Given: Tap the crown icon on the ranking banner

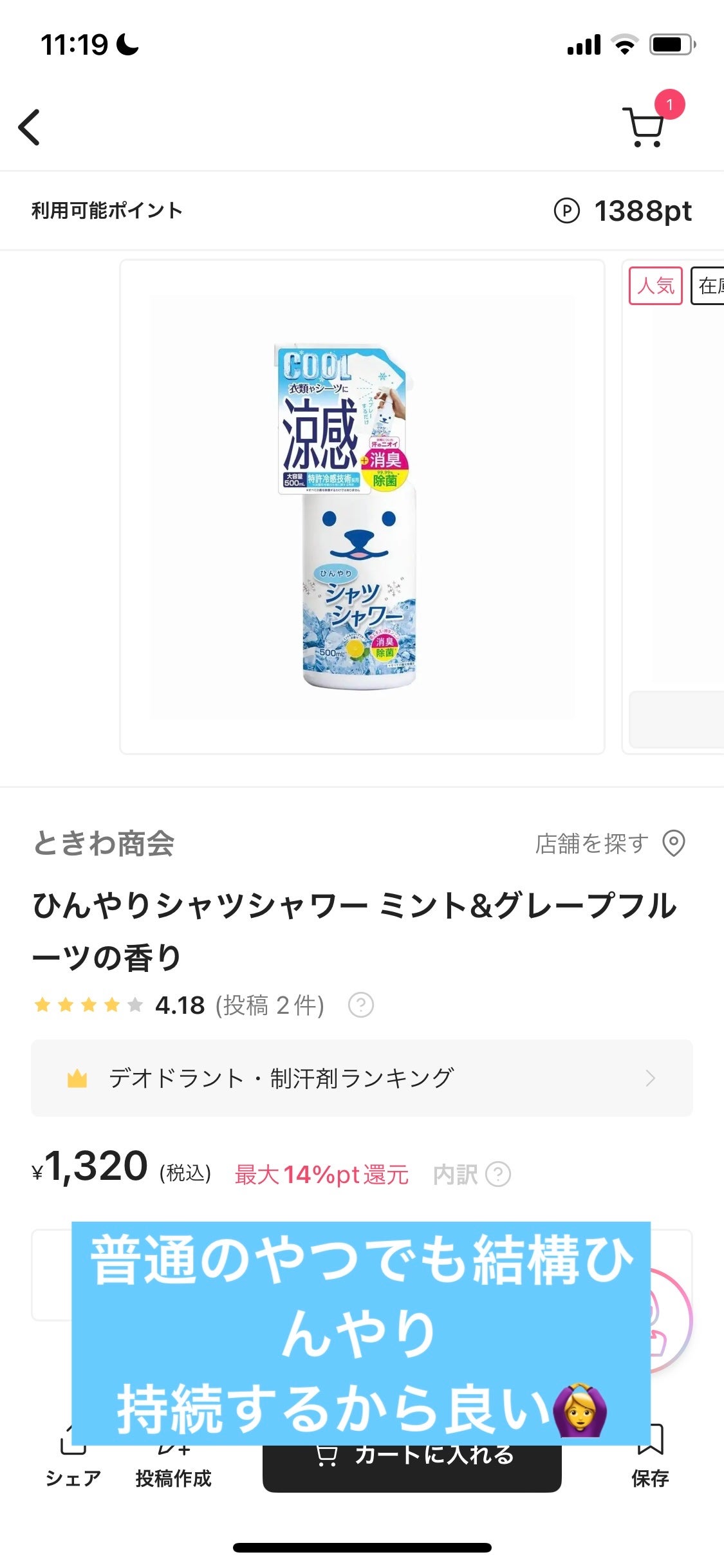Looking at the screenshot, I should (78, 1078).
